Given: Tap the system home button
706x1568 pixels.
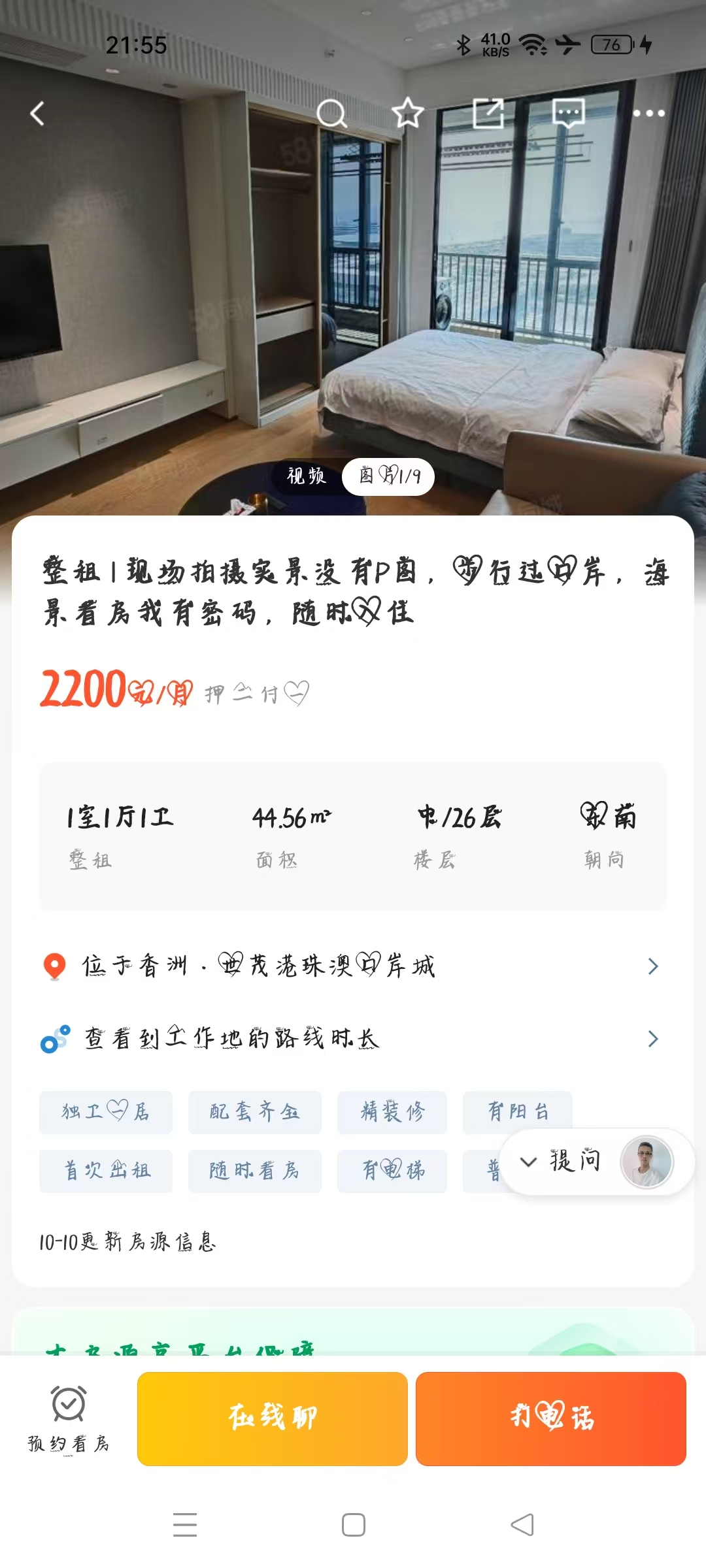Looking at the screenshot, I should click(x=354, y=1525).
